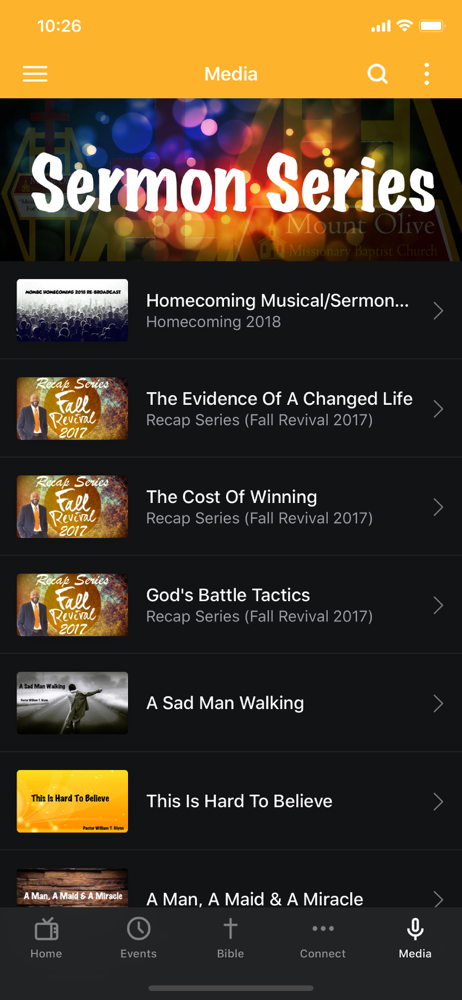Open Homecoming Musical/Sermon series
The image size is (462, 1000).
(x=231, y=310)
